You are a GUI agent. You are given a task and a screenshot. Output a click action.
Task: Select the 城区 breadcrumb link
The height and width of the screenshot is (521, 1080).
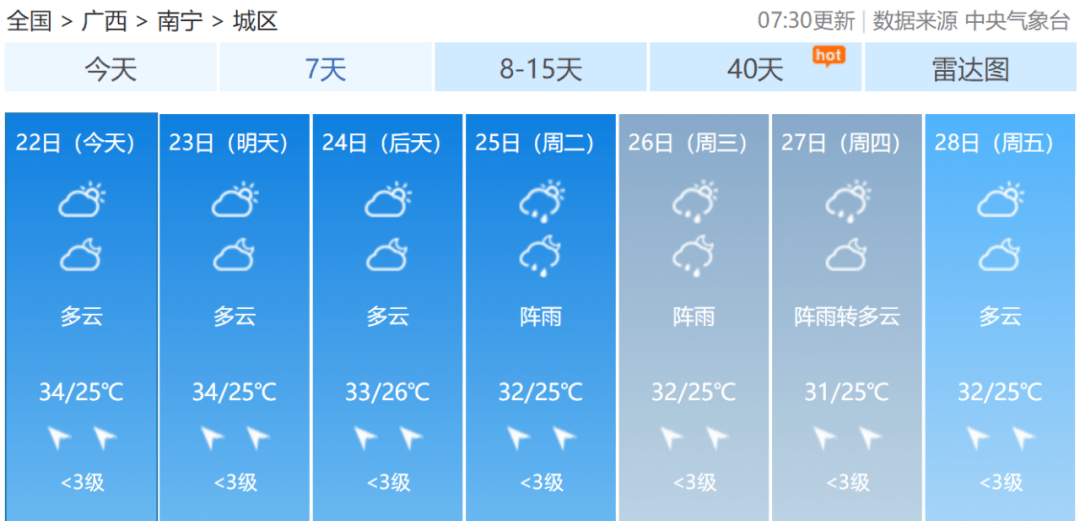point(255,21)
